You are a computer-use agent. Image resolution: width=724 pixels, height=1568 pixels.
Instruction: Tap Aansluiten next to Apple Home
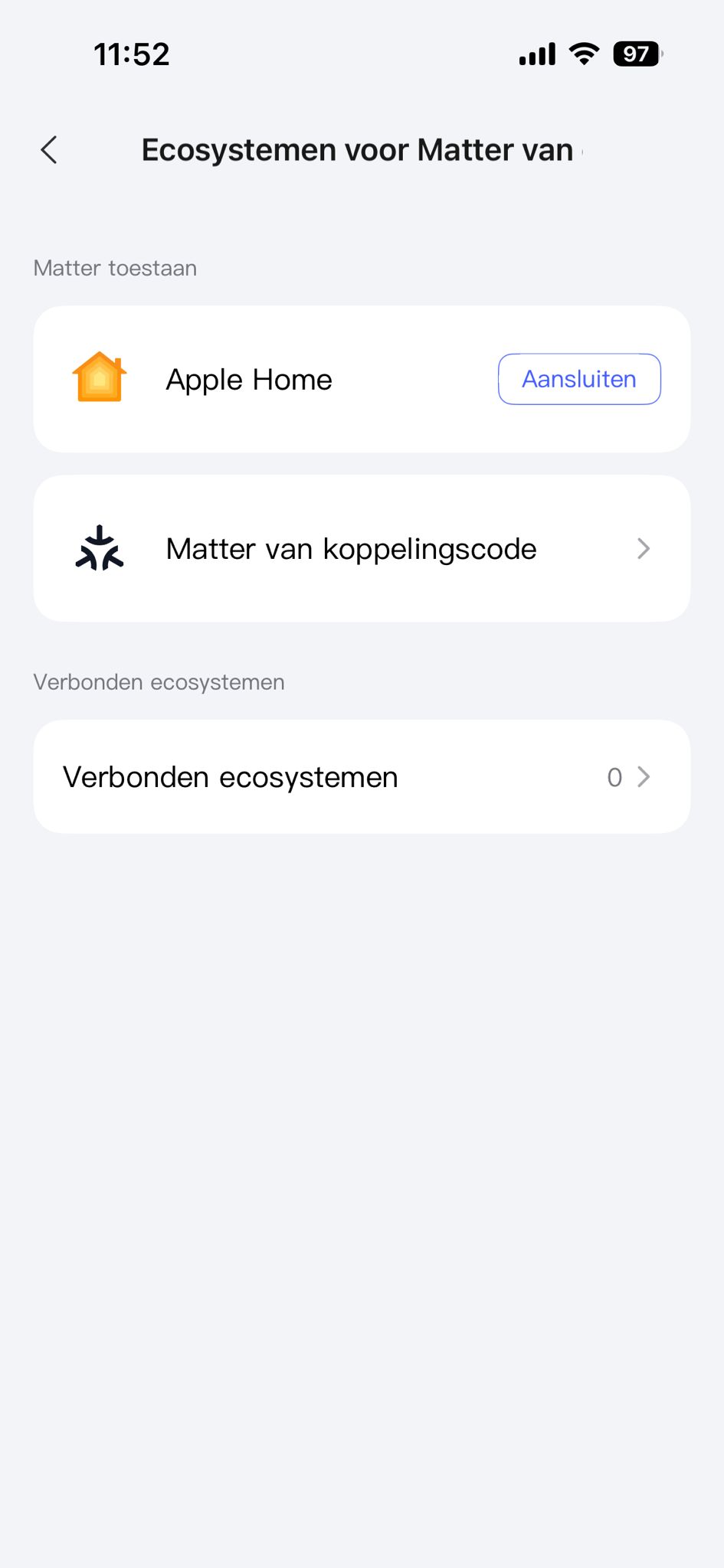[x=579, y=379]
